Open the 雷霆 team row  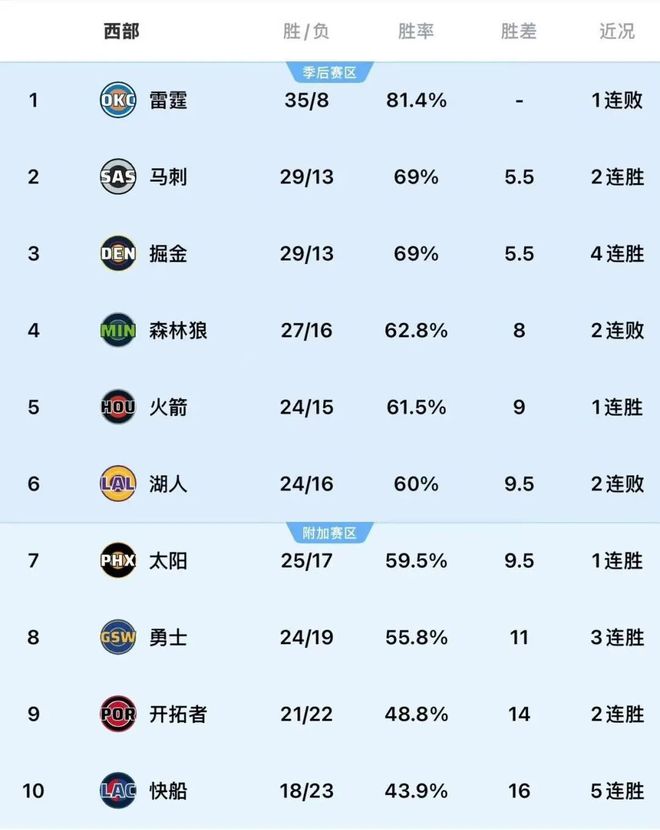point(167,100)
